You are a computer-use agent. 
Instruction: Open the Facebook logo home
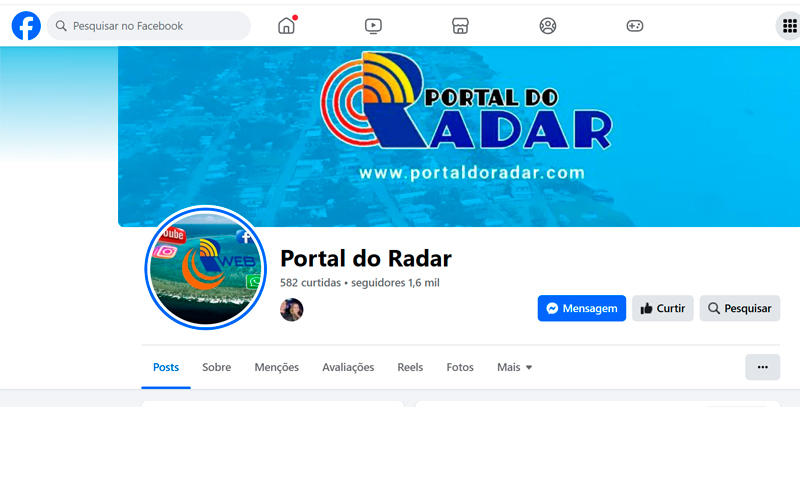pyautogui.click(x=26, y=26)
